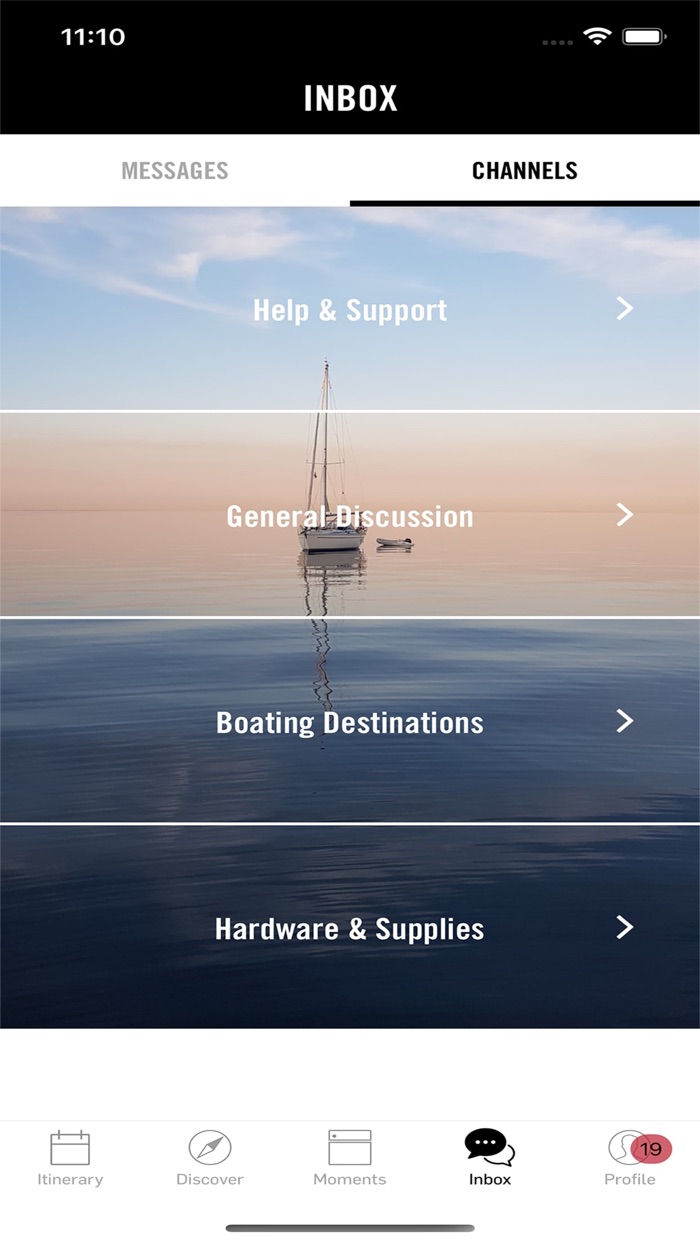Open the Profile tab
Image resolution: width=700 pixels, height=1244 pixels.
click(630, 1158)
